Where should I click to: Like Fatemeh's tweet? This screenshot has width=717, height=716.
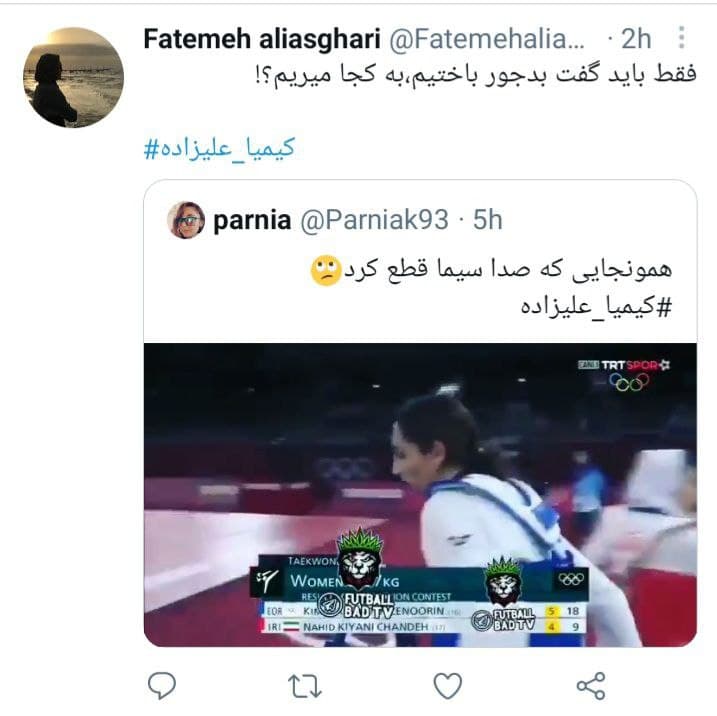448,684
